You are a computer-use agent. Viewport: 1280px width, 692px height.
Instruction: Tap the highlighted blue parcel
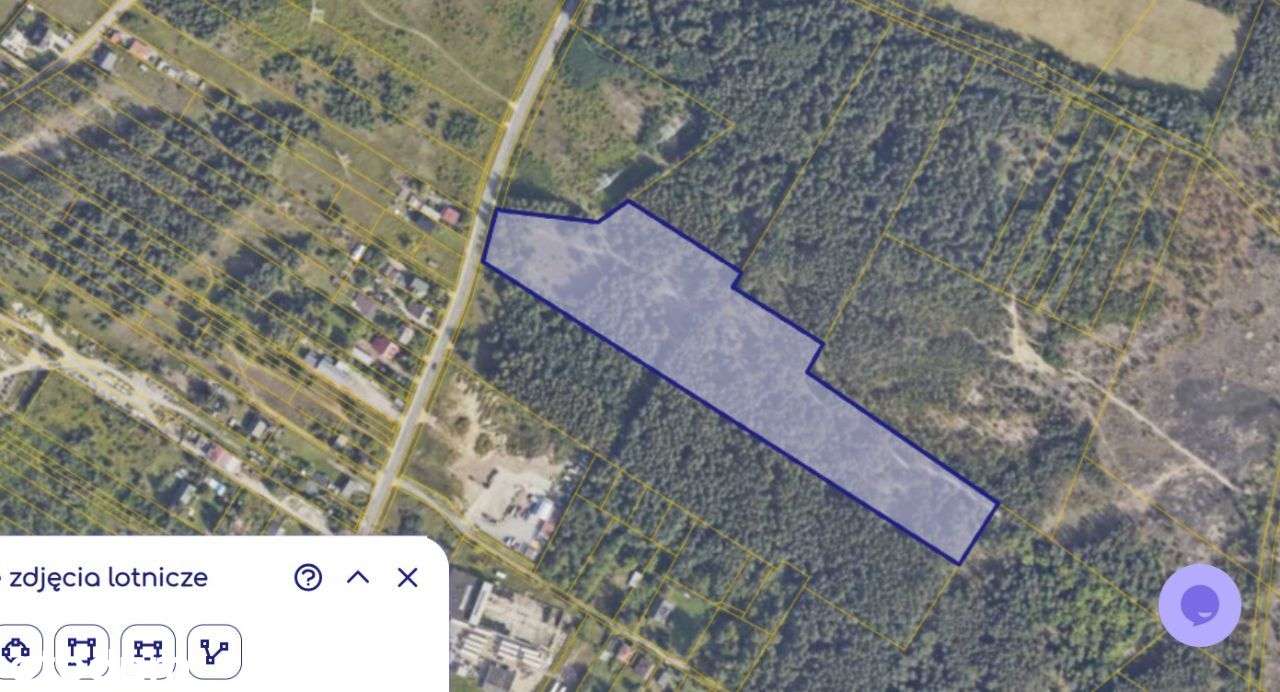(700, 340)
